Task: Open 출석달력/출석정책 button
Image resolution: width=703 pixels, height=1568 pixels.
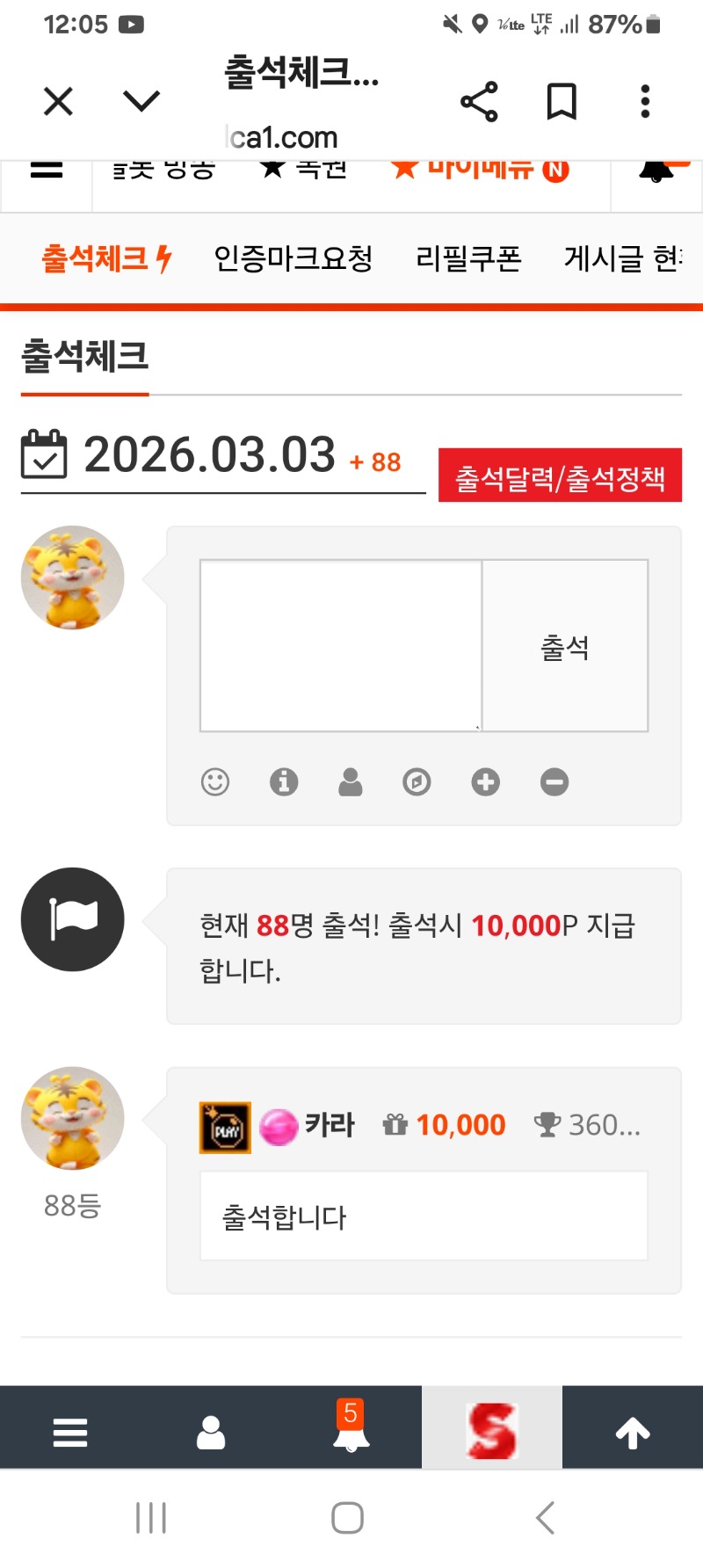Action: pos(560,476)
